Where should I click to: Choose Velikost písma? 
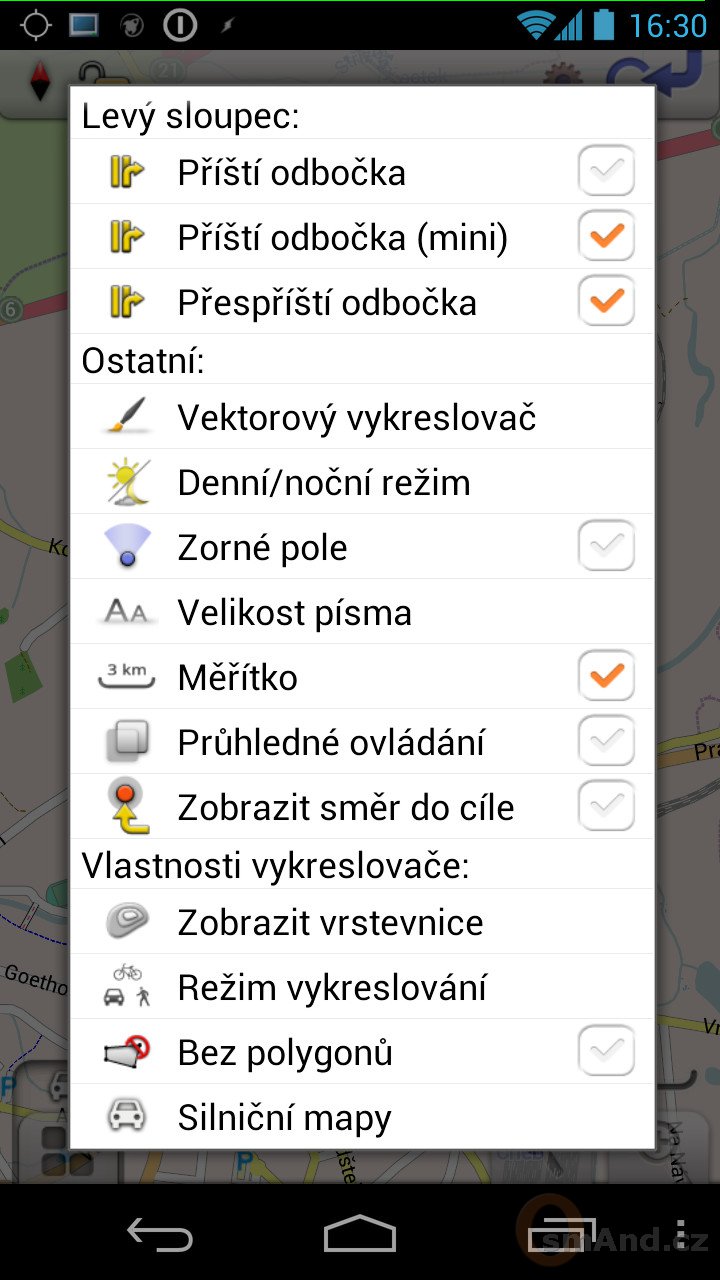point(362,611)
